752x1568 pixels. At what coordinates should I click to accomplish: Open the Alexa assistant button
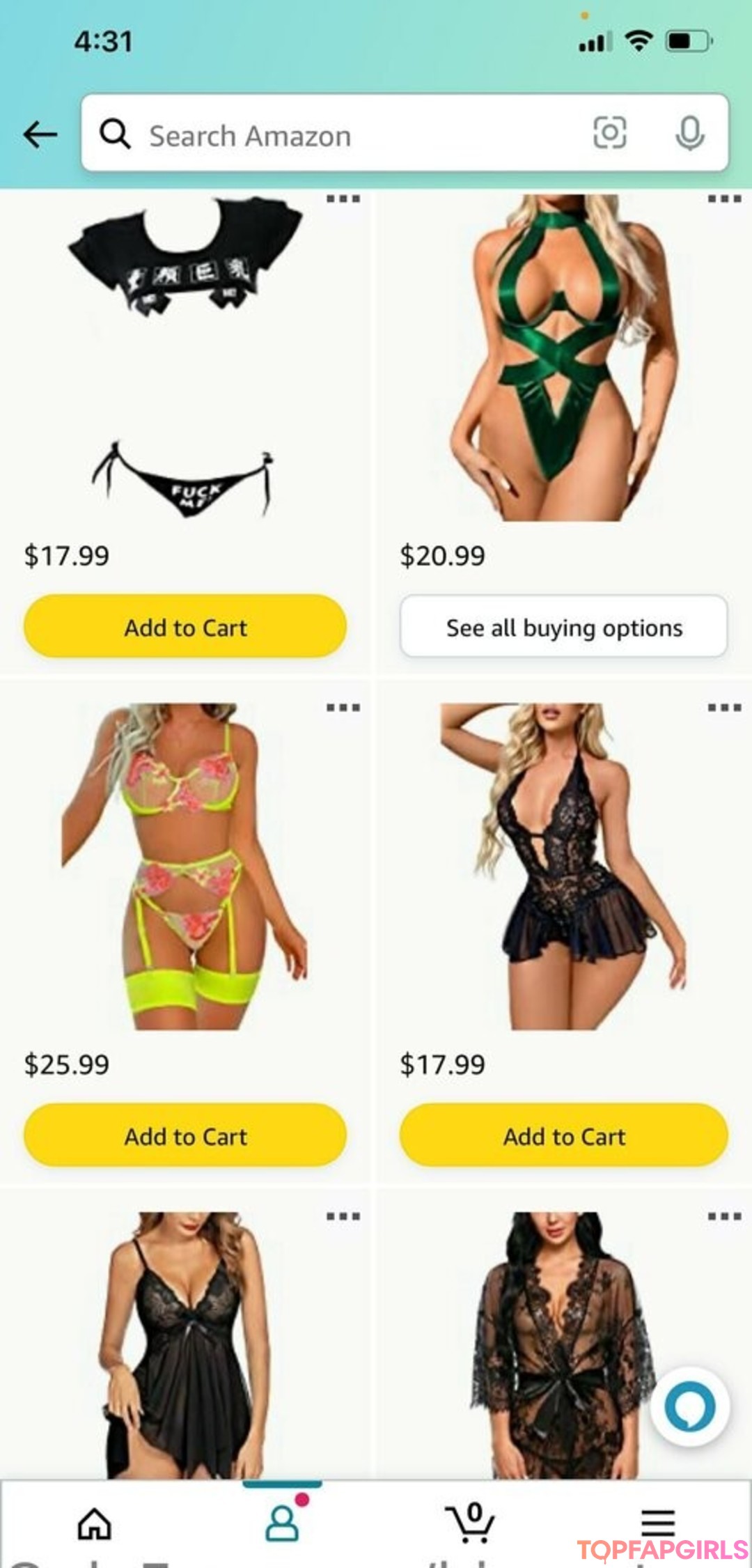[689, 1407]
